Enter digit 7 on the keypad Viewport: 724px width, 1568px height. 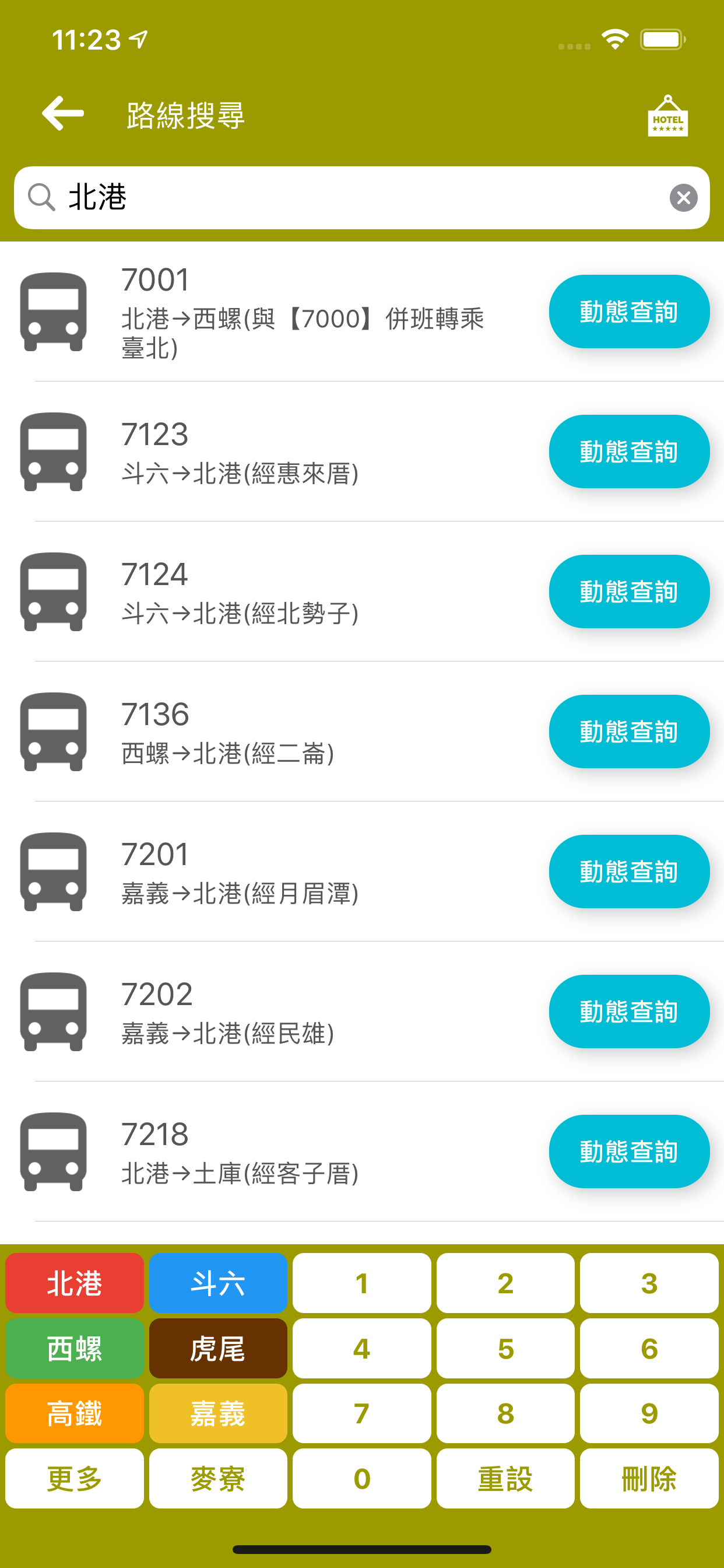(361, 1413)
